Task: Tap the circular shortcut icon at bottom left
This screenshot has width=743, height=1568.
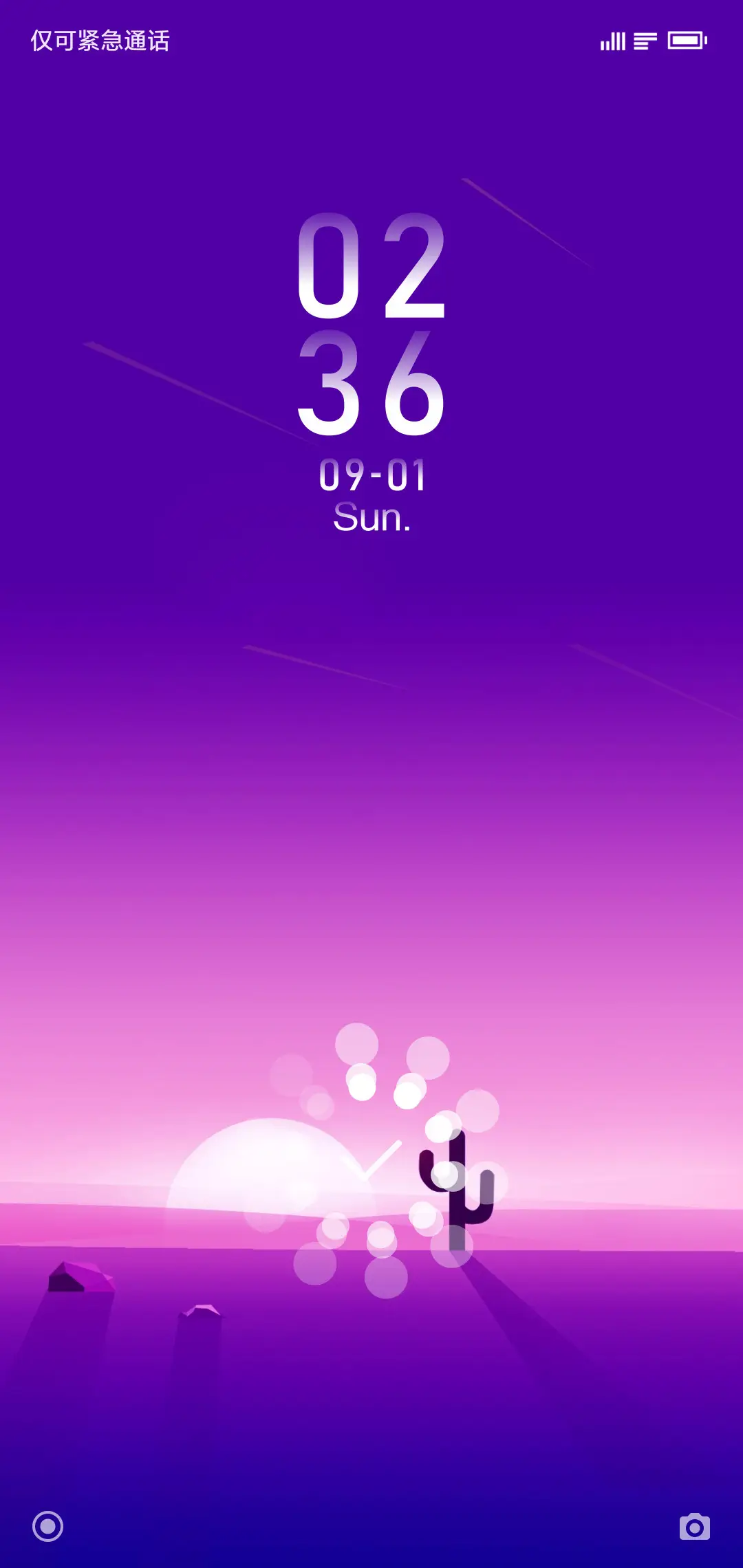Action: [x=47, y=1527]
